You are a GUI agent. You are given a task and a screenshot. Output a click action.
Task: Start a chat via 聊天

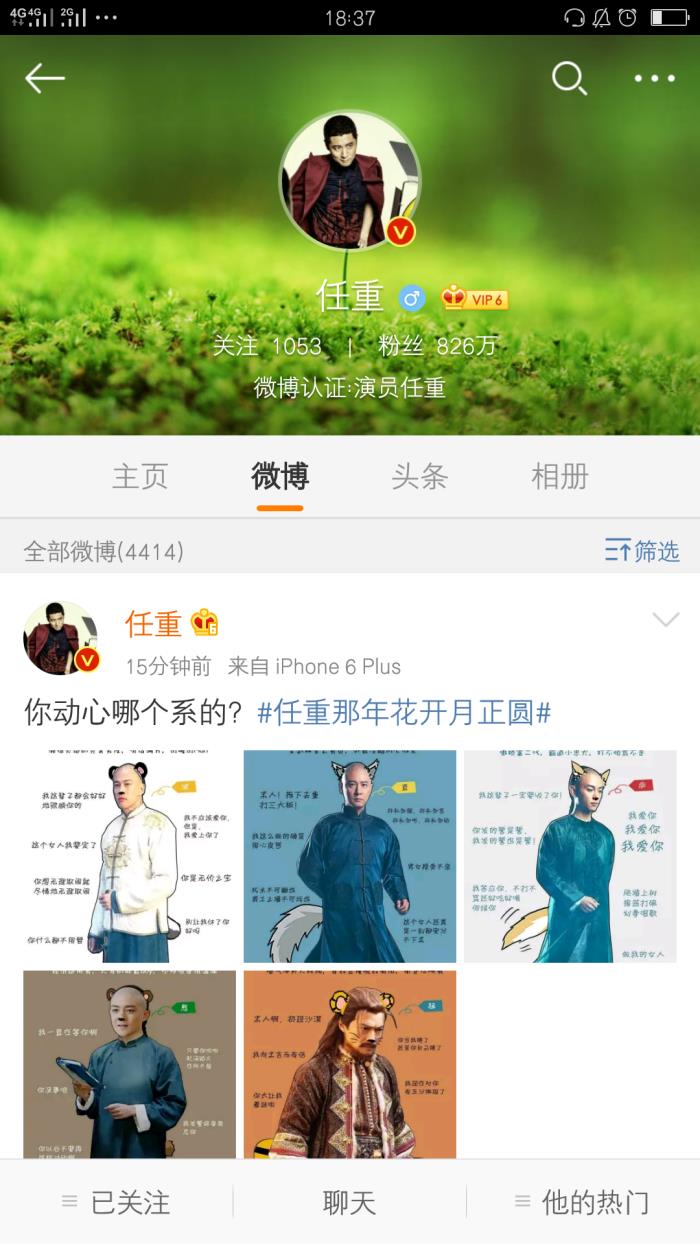point(349,1202)
